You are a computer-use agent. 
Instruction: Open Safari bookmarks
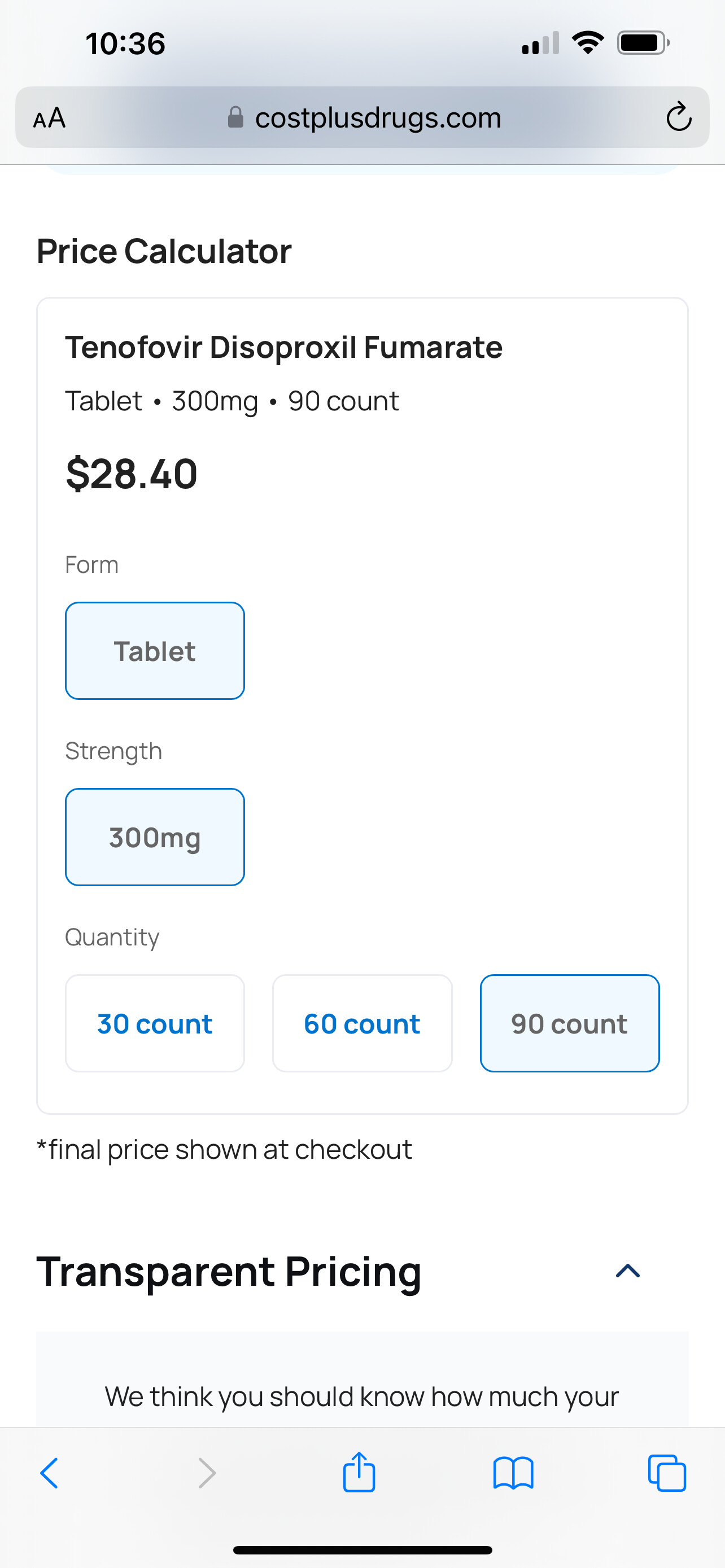coord(513,1474)
